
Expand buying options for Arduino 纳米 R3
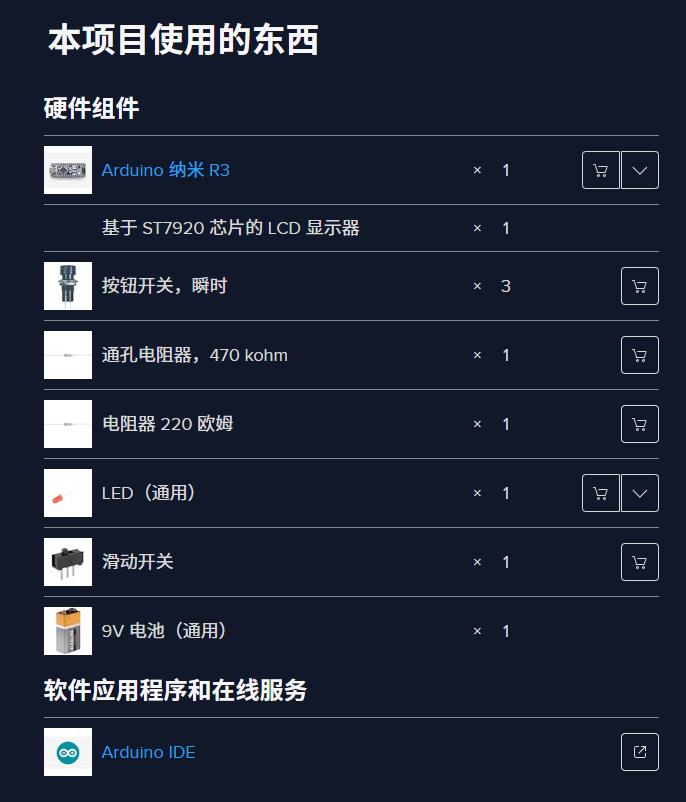pos(640,170)
